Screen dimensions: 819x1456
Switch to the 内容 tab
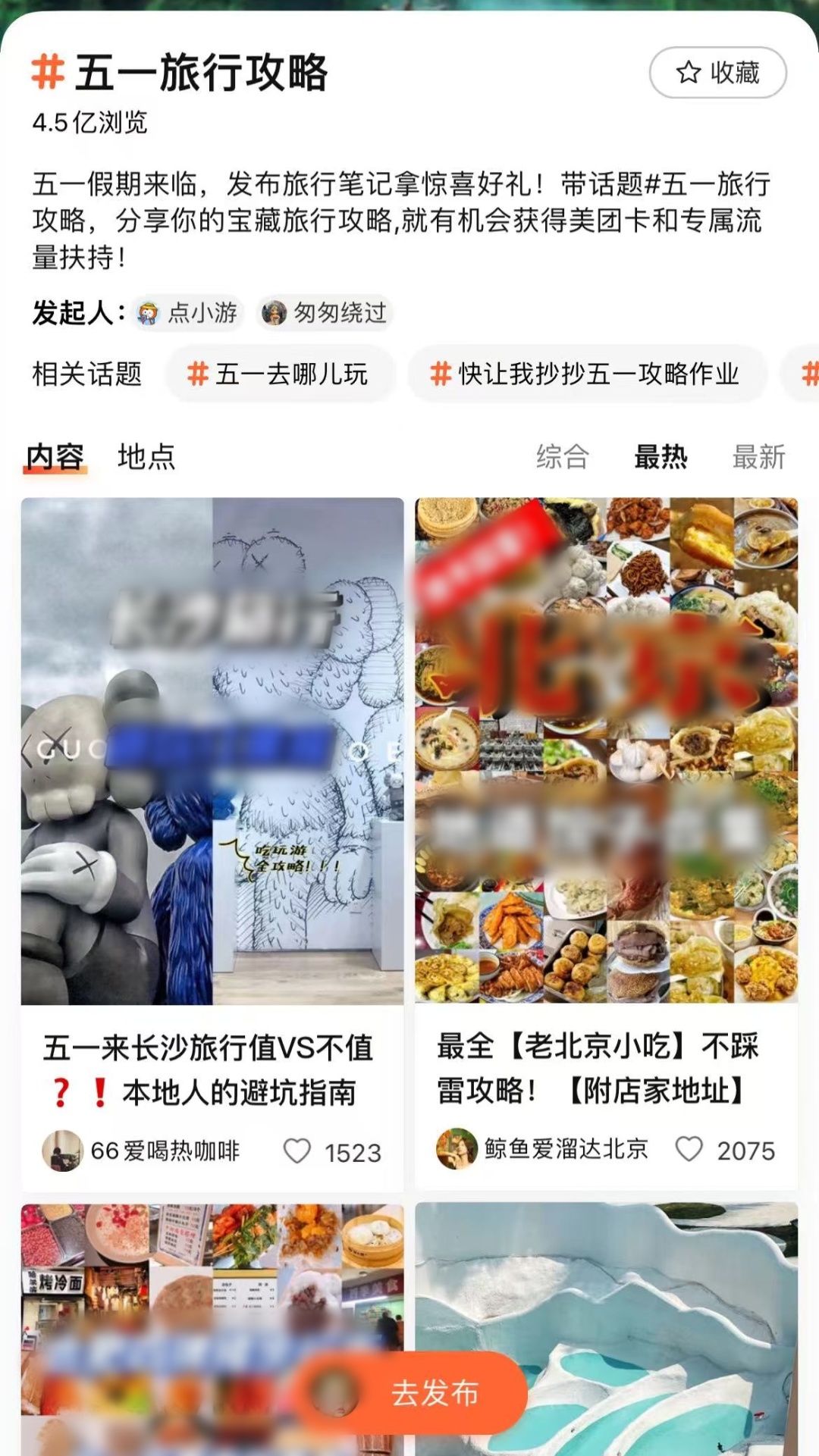point(55,457)
